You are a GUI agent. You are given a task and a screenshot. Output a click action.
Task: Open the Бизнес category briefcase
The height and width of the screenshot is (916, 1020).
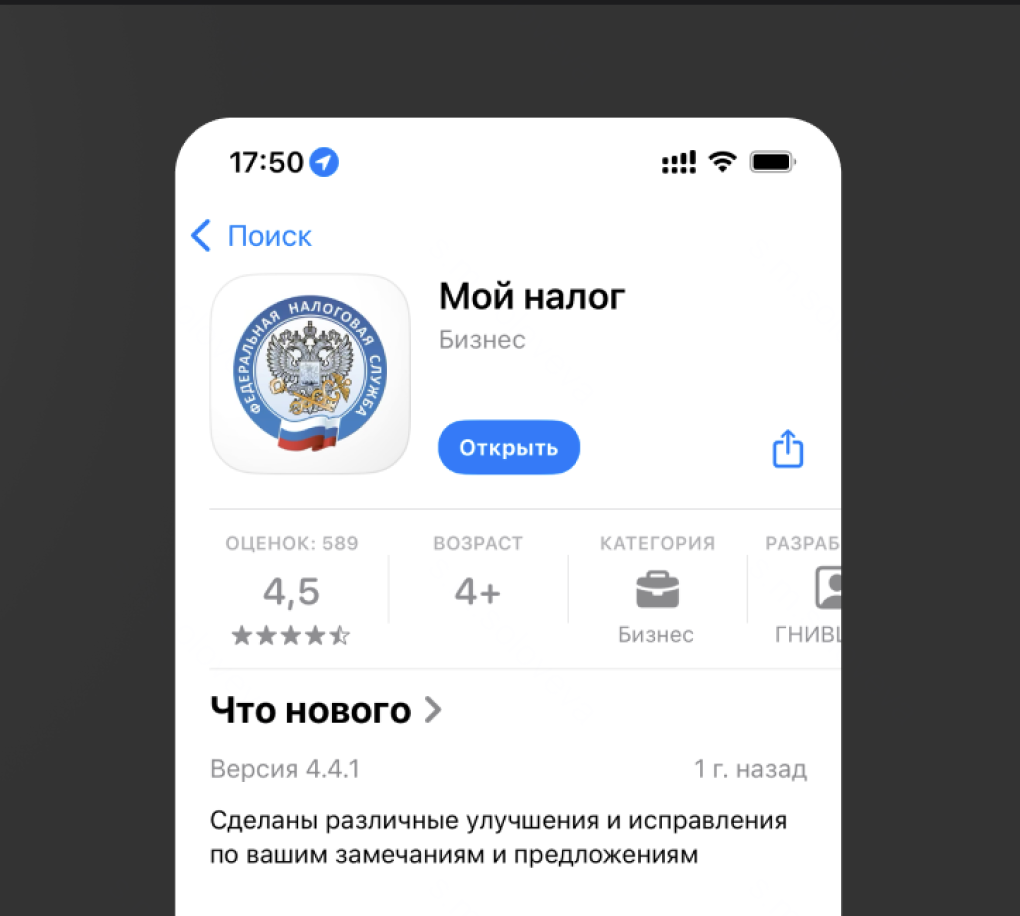point(657,590)
